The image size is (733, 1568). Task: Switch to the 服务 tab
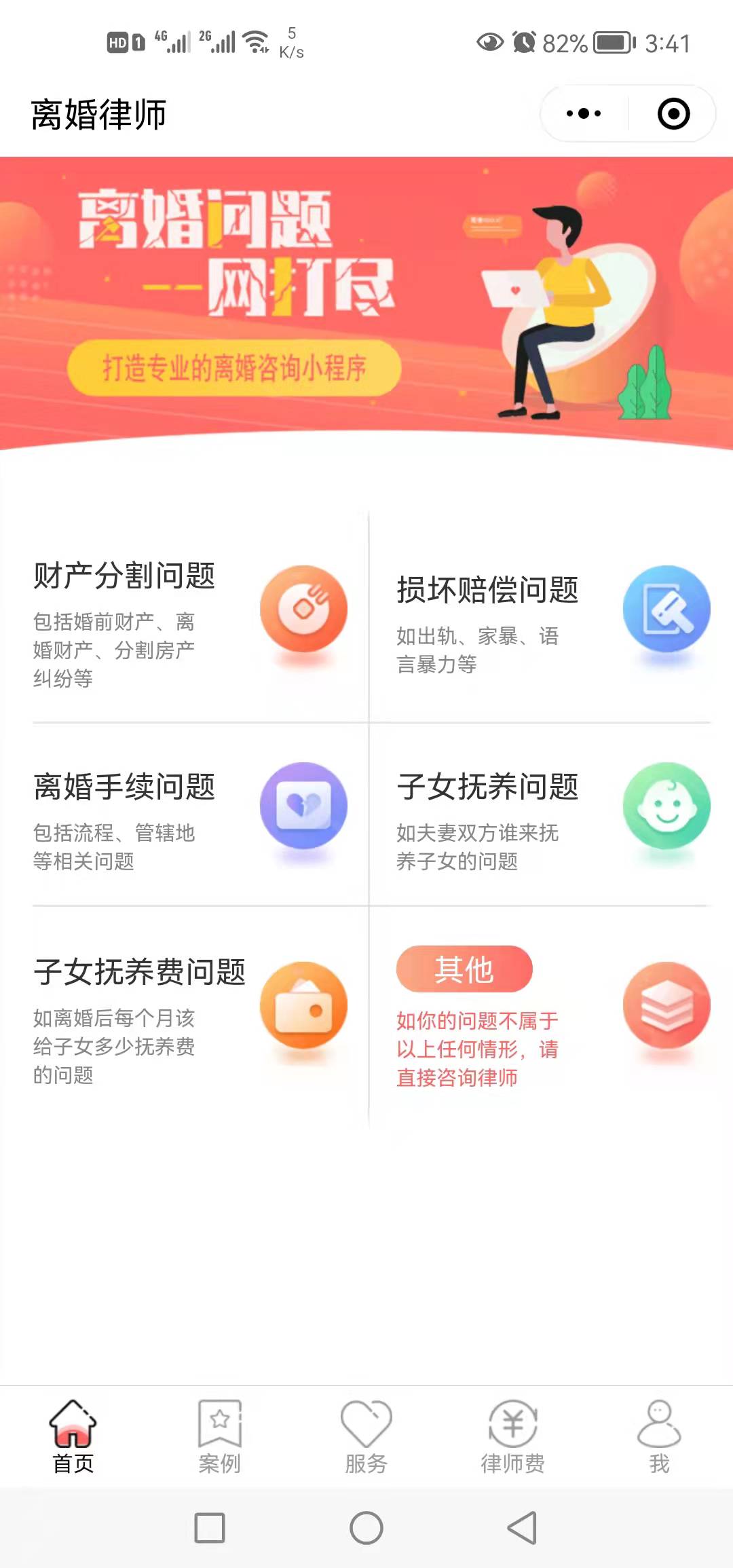[366, 1437]
